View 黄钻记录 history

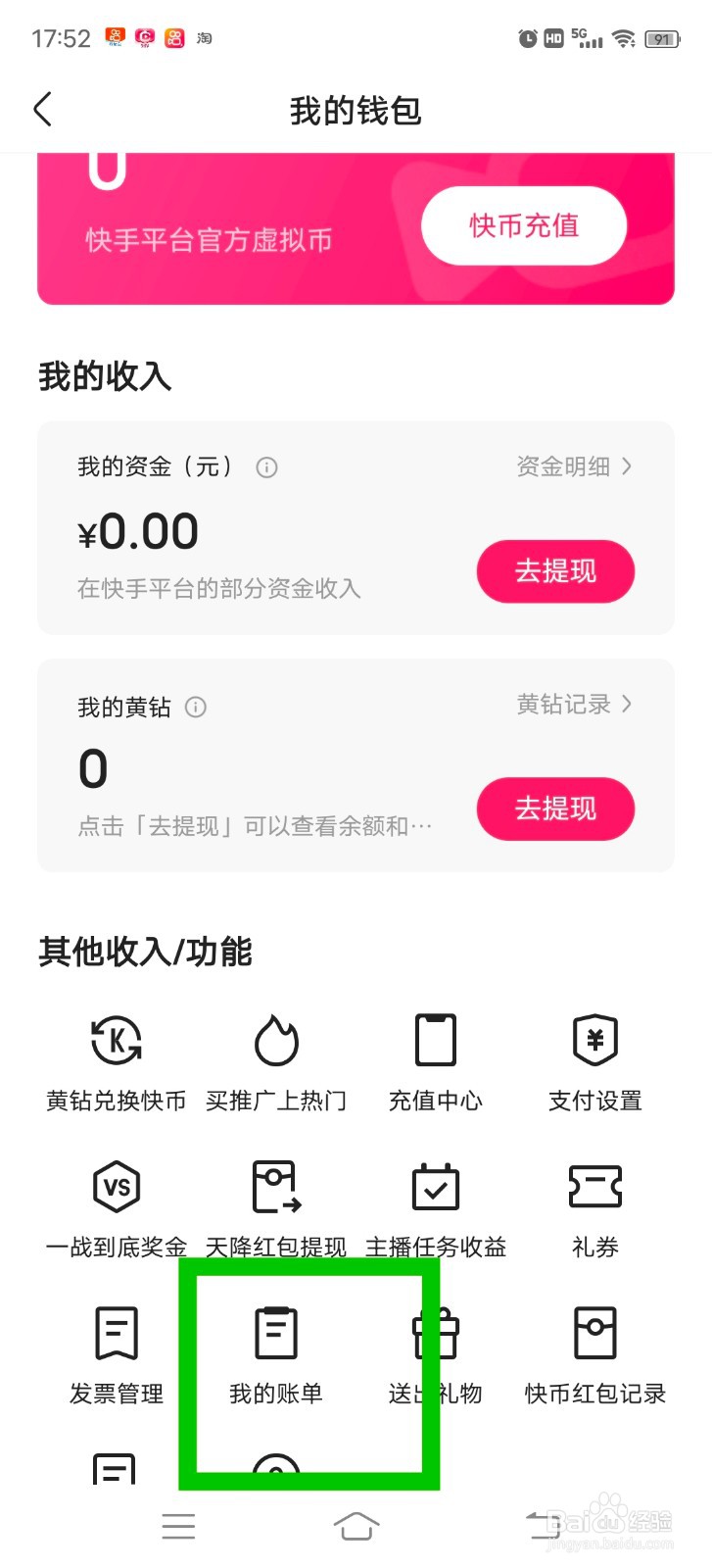tap(574, 704)
